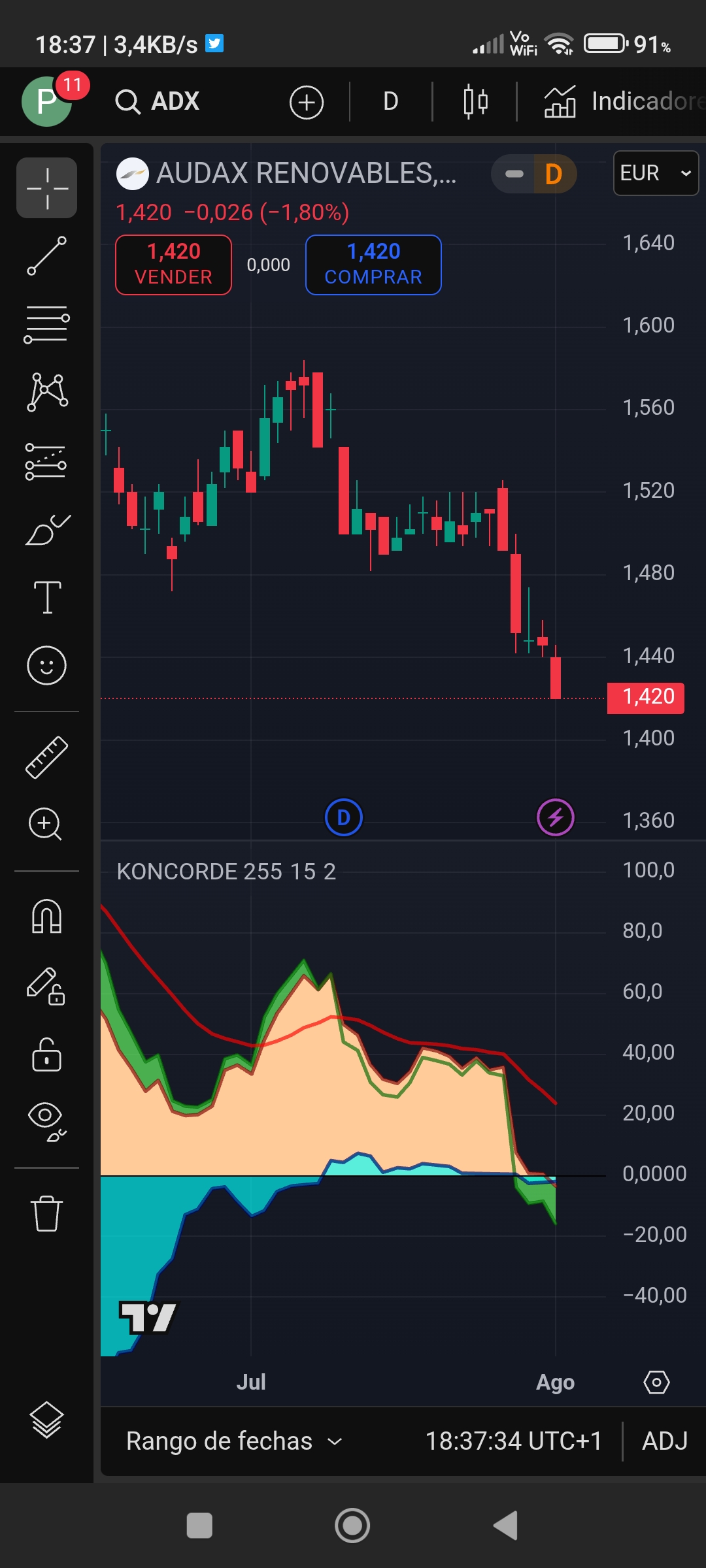The image size is (706, 1568).
Task: Open the object tree layers icon
Action: (46, 1420)
